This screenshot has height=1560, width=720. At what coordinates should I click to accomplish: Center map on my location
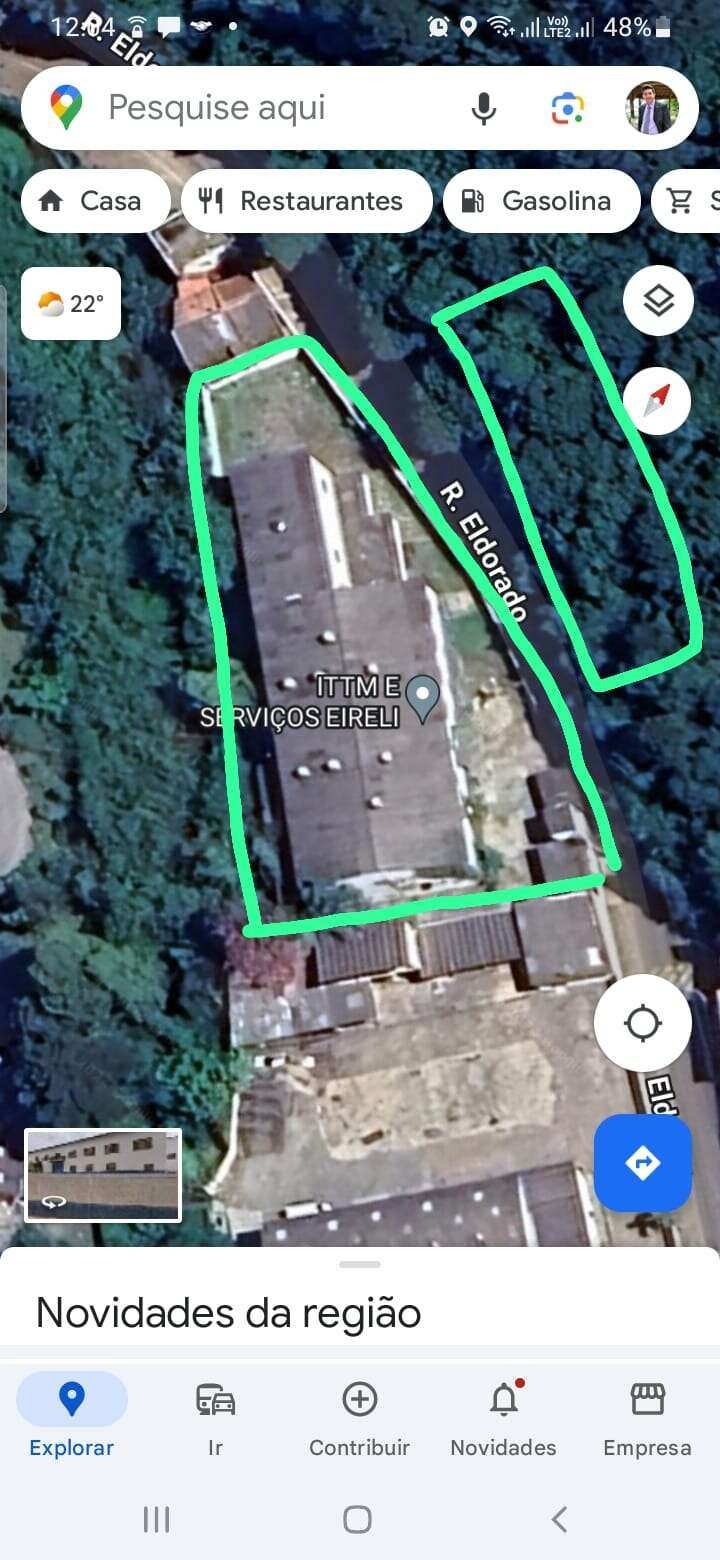click(642, 1023)
